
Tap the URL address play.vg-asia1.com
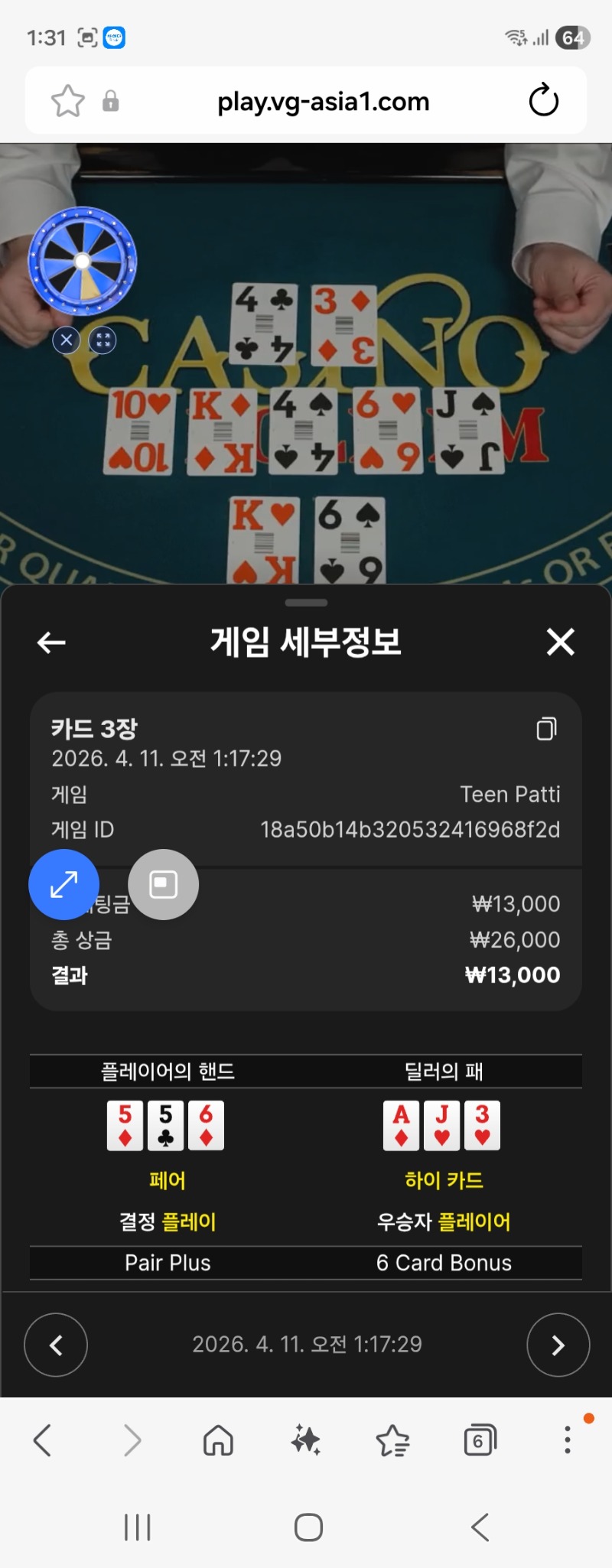[323, 101]
